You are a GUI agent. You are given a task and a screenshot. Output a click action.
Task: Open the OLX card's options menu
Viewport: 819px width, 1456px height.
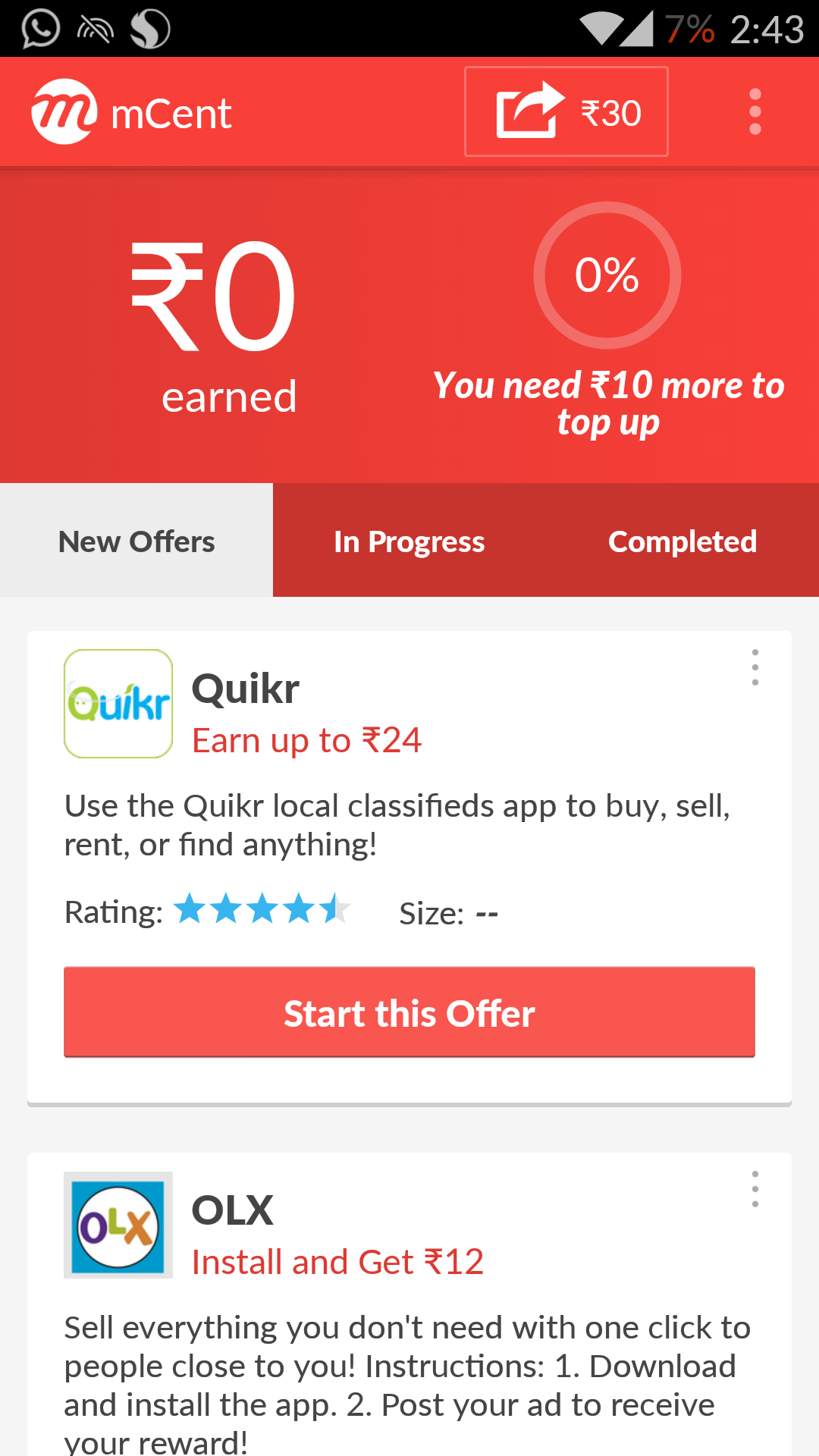pos(755,1189)
